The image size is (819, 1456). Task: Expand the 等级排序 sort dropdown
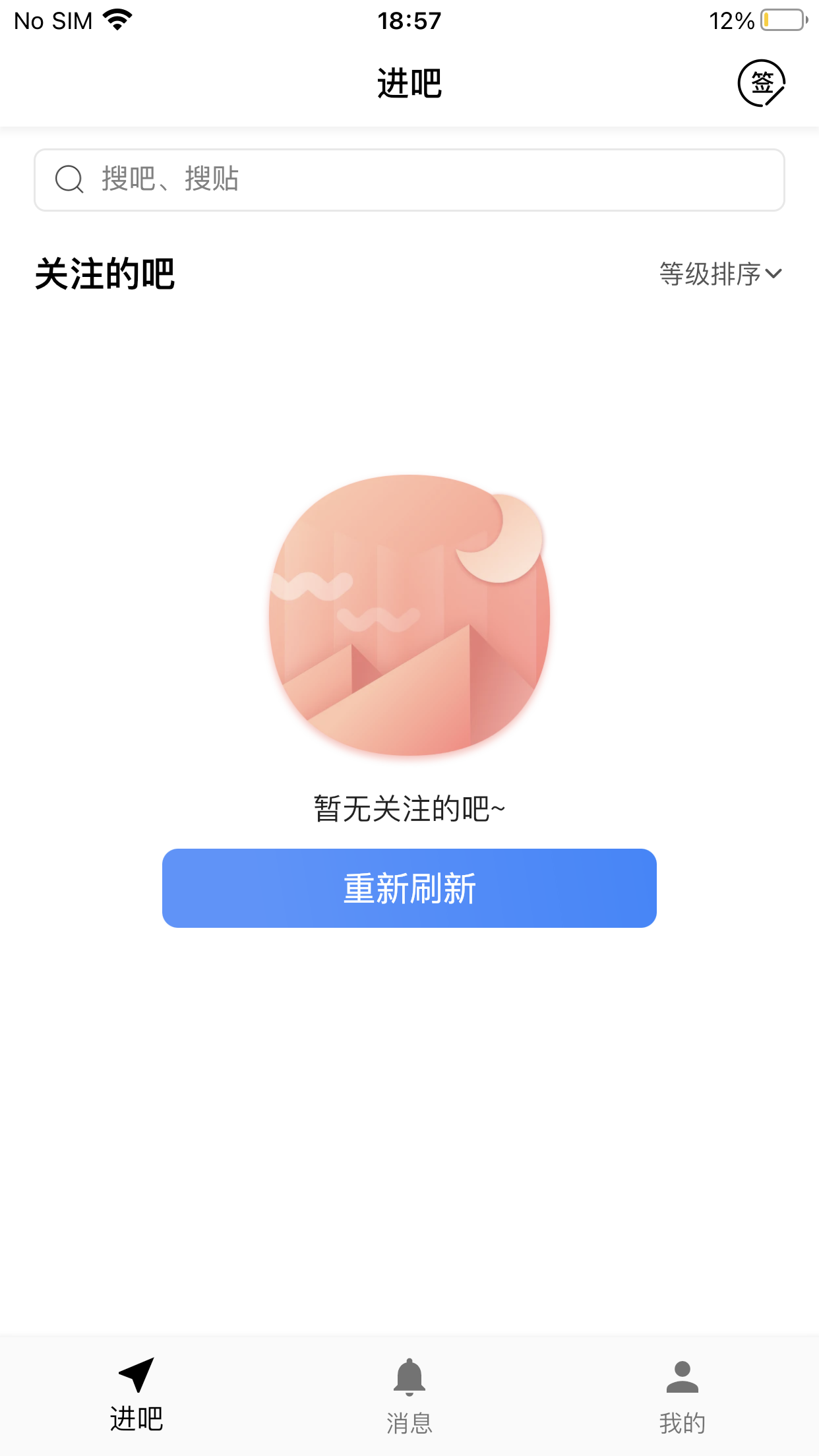click(x=720, y=274)
